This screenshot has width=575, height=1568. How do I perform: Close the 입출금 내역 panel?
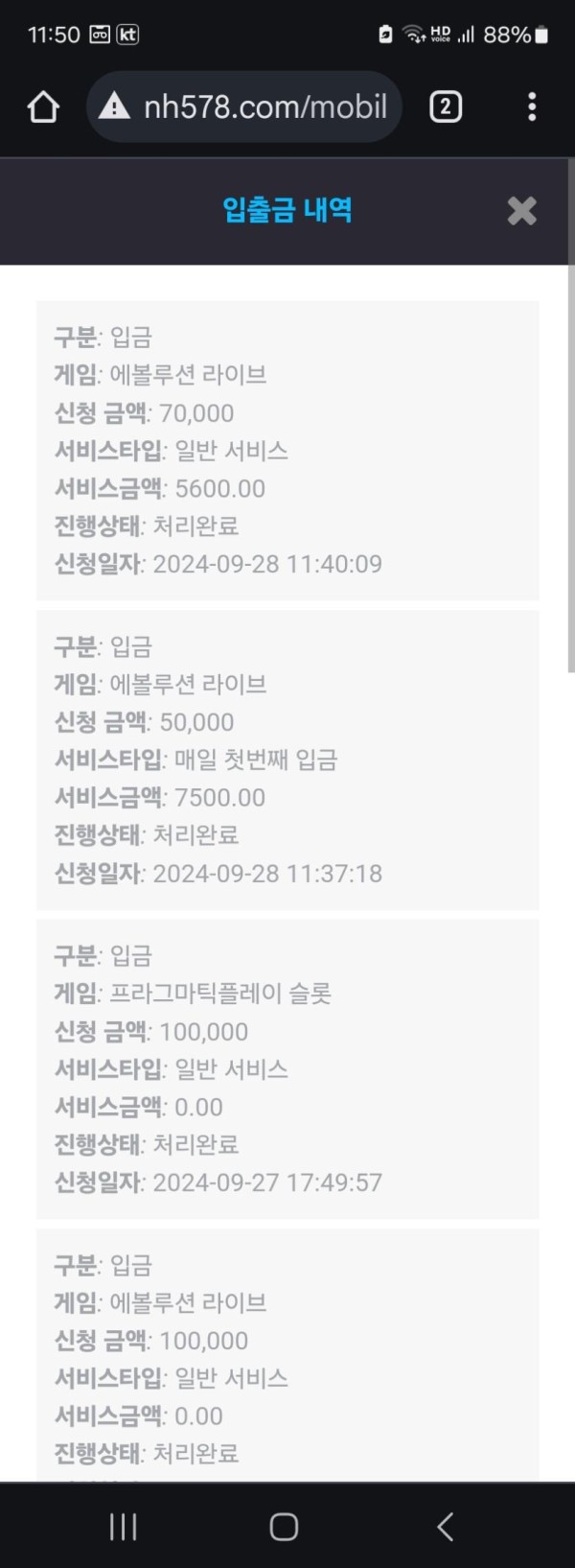(x=521, y=211)
